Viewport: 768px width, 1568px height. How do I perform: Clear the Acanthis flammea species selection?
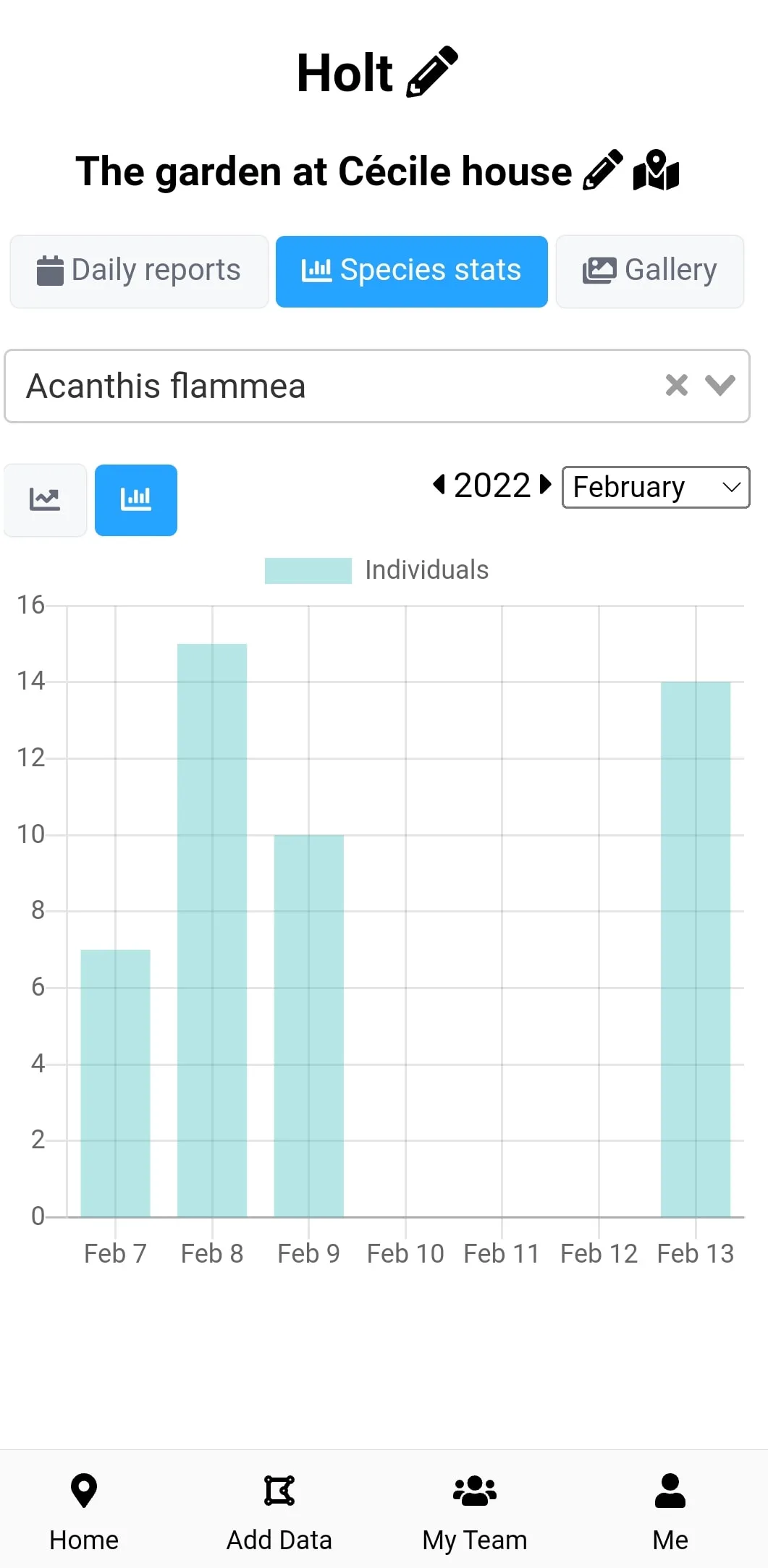pos(677,385)
